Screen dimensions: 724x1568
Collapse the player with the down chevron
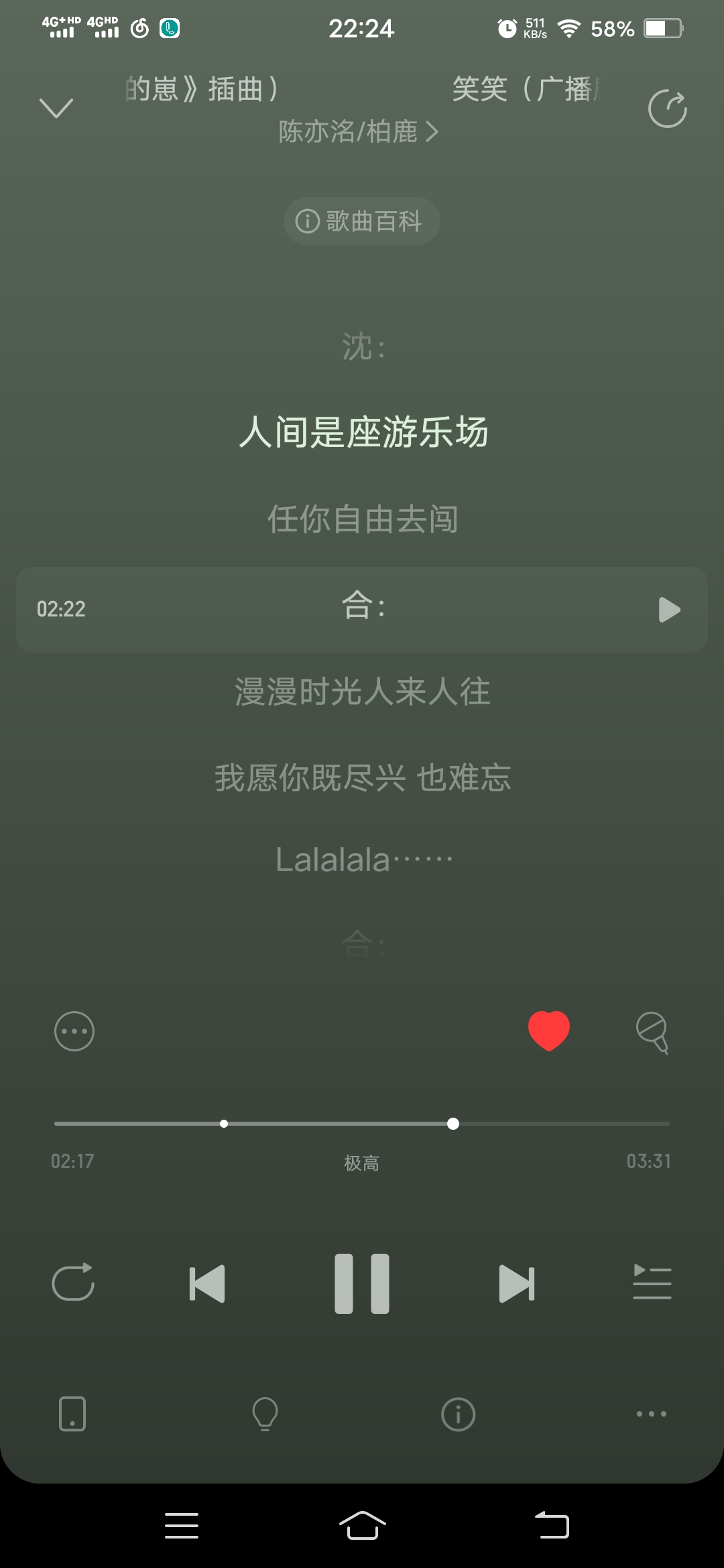click(57, 109)
